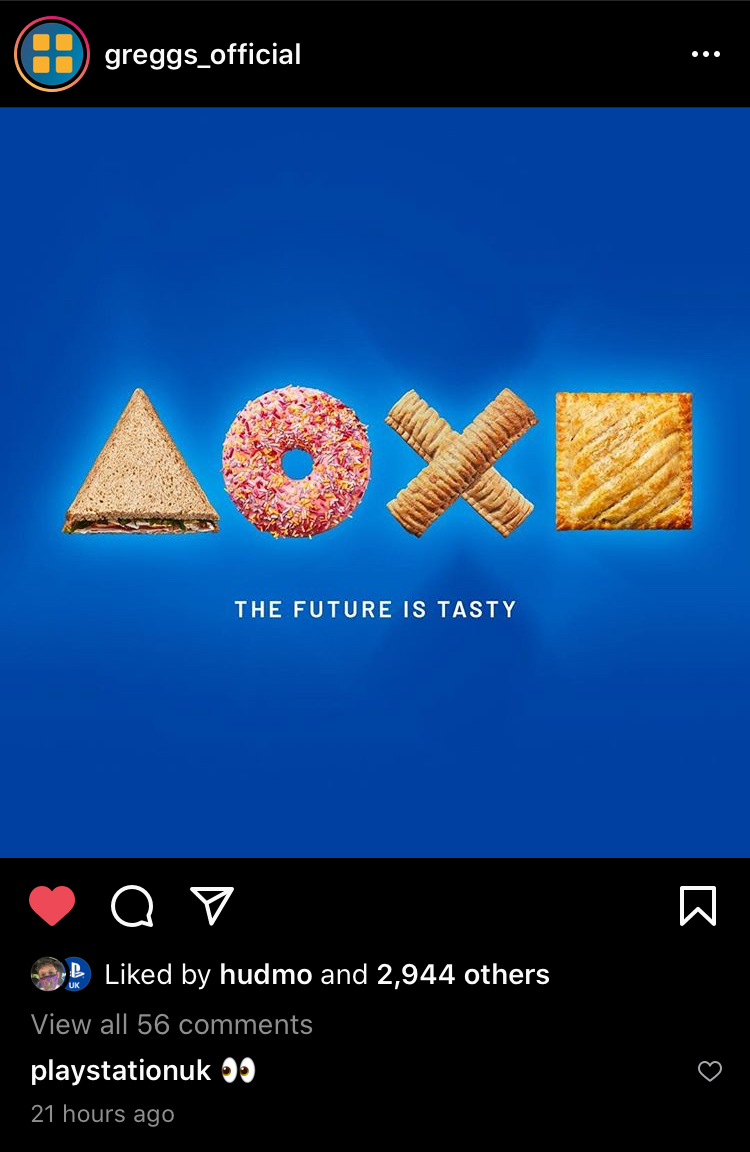750x1152 pixels.
Task: Open the Greggs post image
Action: 375,482
